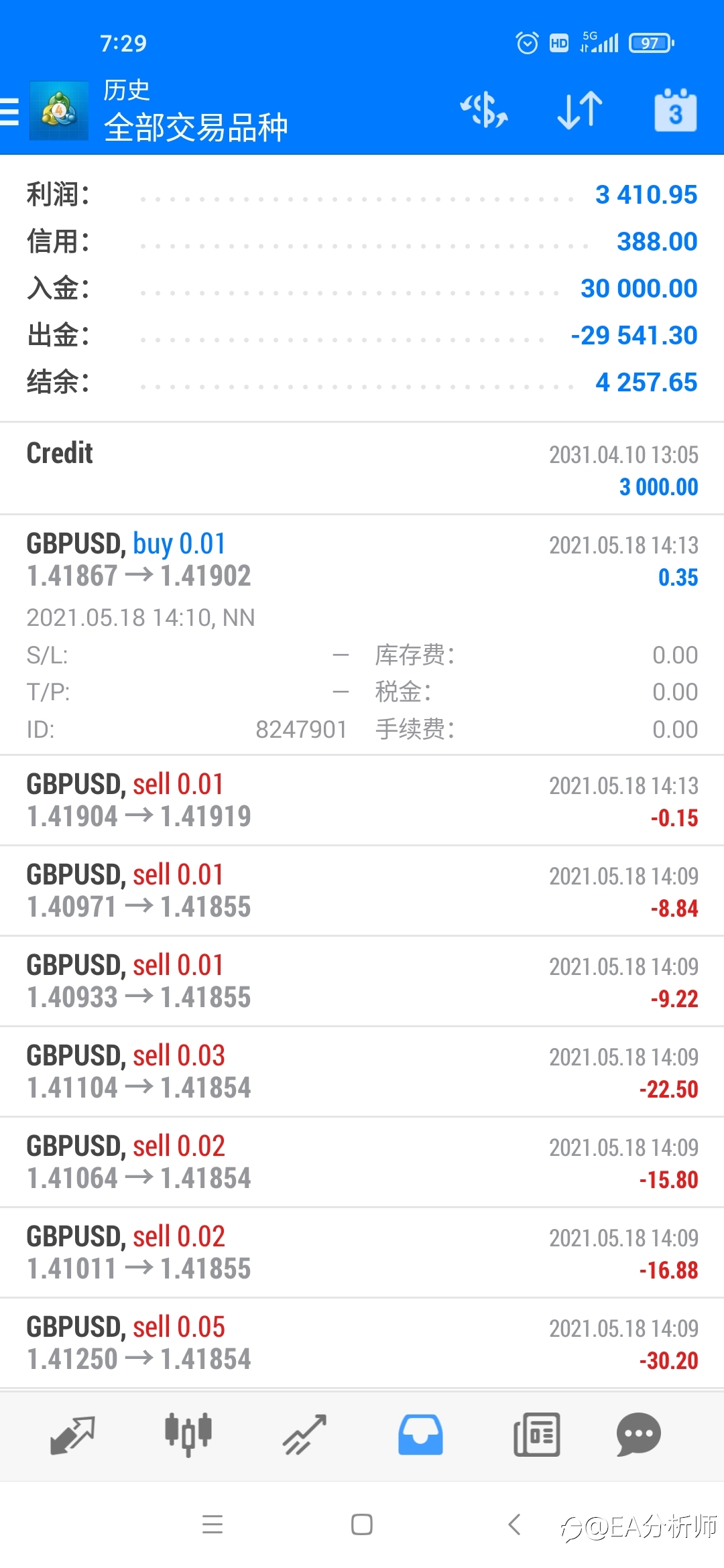Switch to the News tab
Image resolution: width=724 pixels, height=1568 pixels.
536,1435
